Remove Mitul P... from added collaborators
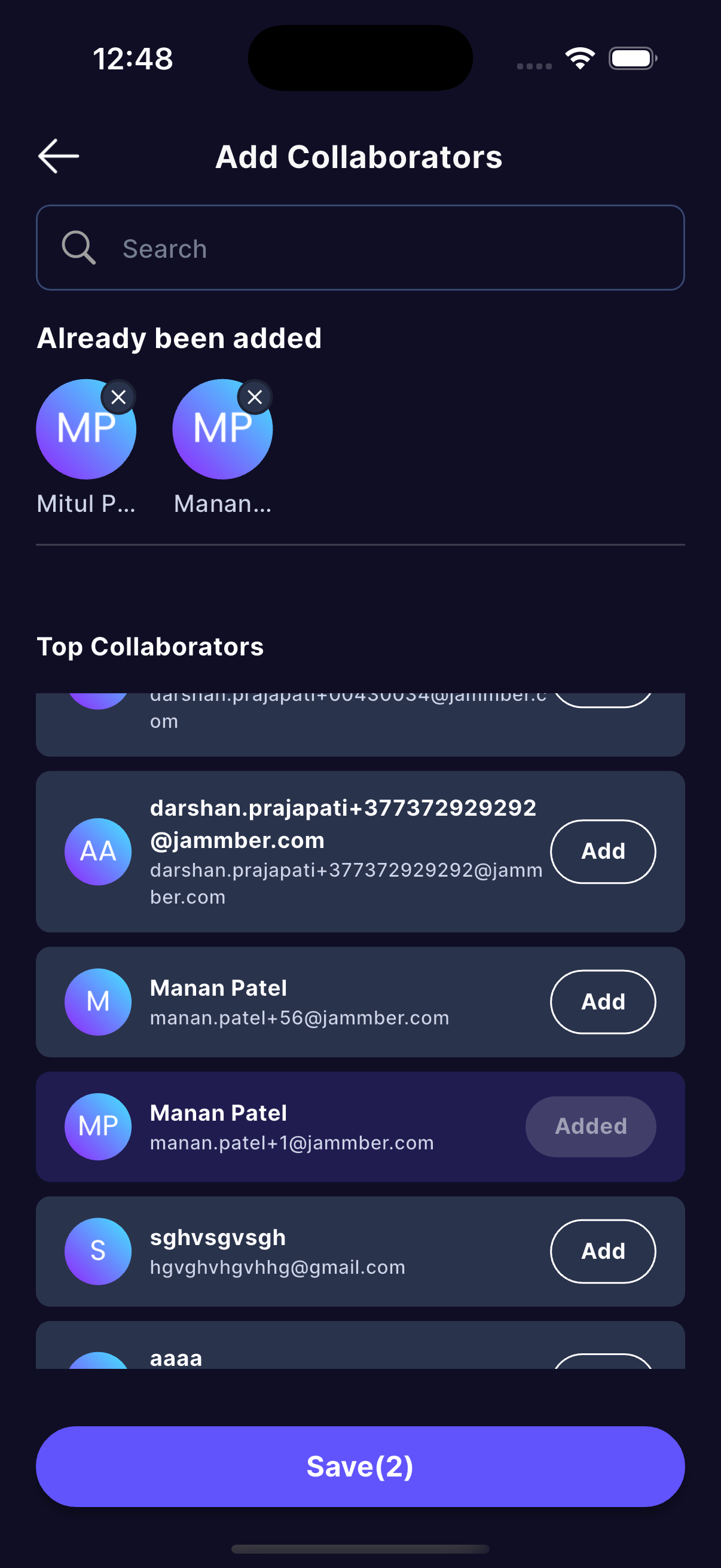The height and width of the screenshot is (1568, 721). coord(118,398)
